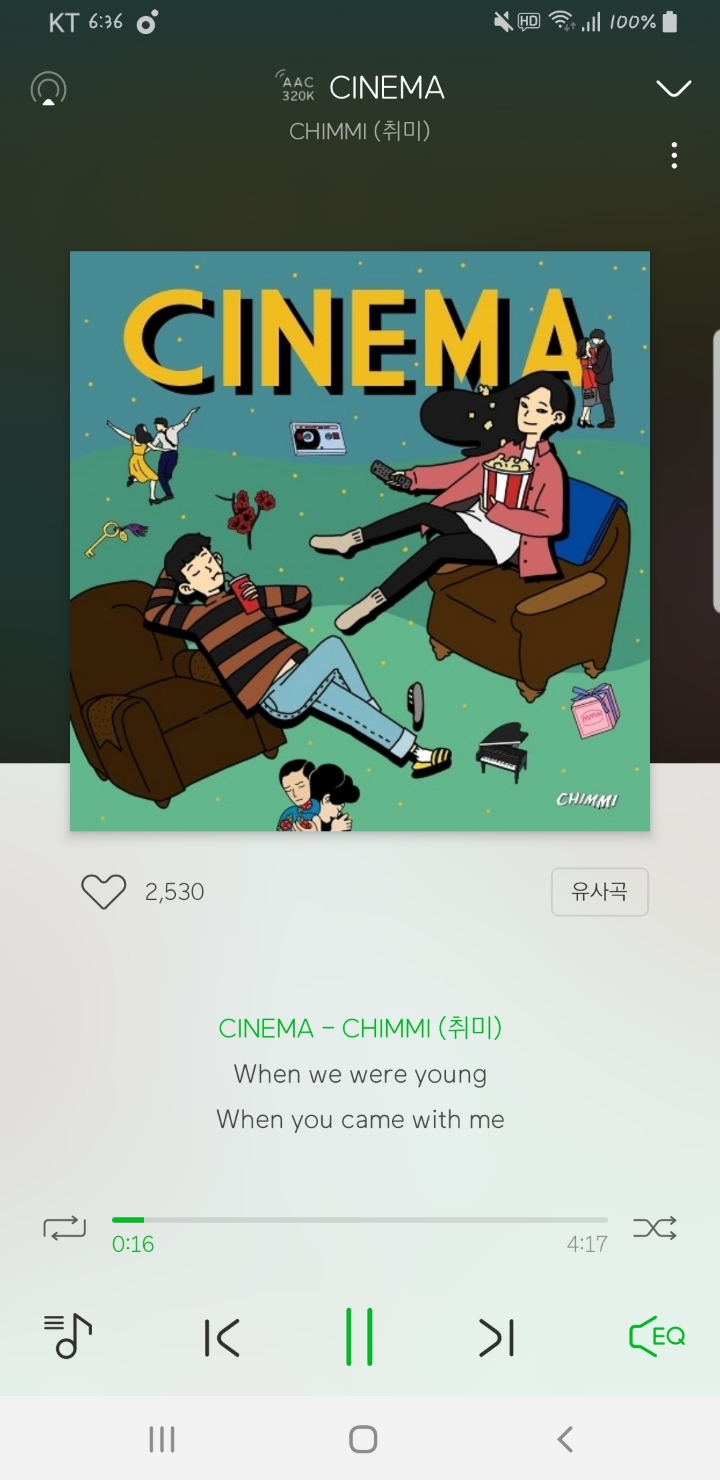Tap the album cover artwork

pos(359,540)
